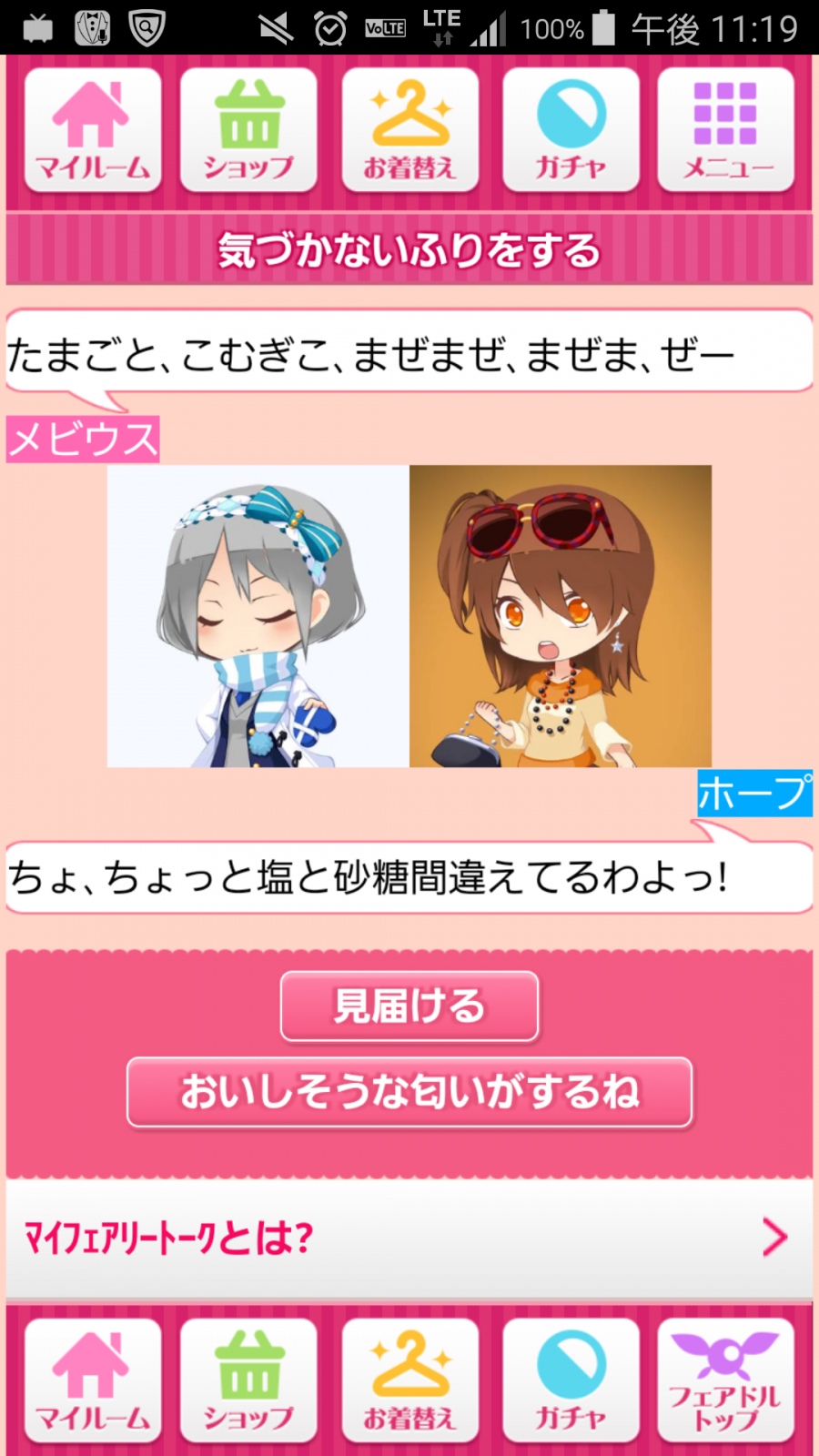819x1456 pixels.
Task: Select おいしそうな匂いがするね reply
Action: (x=409, y=1092)
